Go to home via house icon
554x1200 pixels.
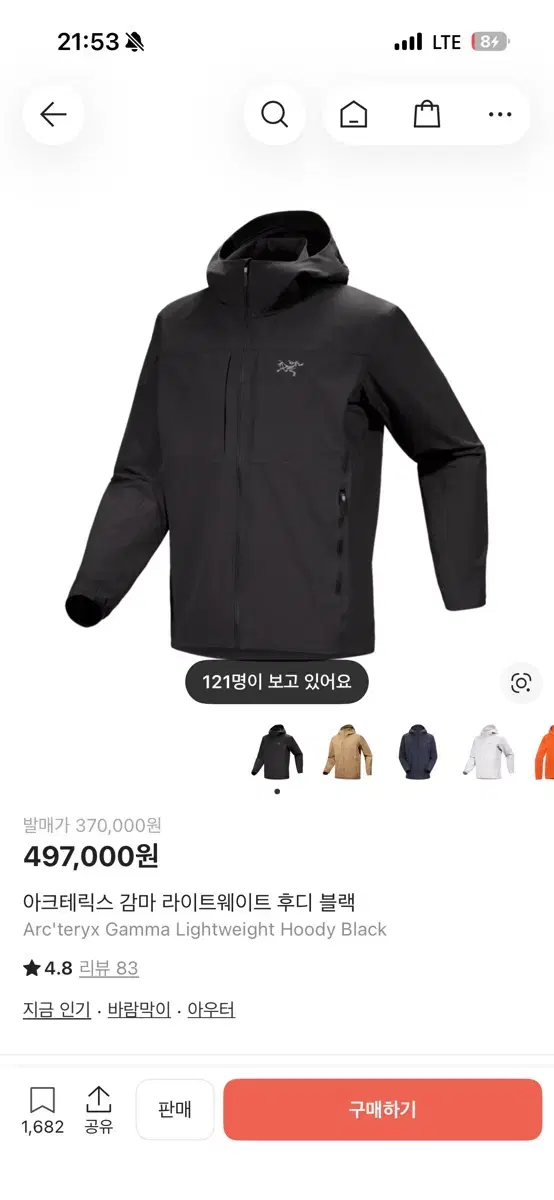[353, 114]
